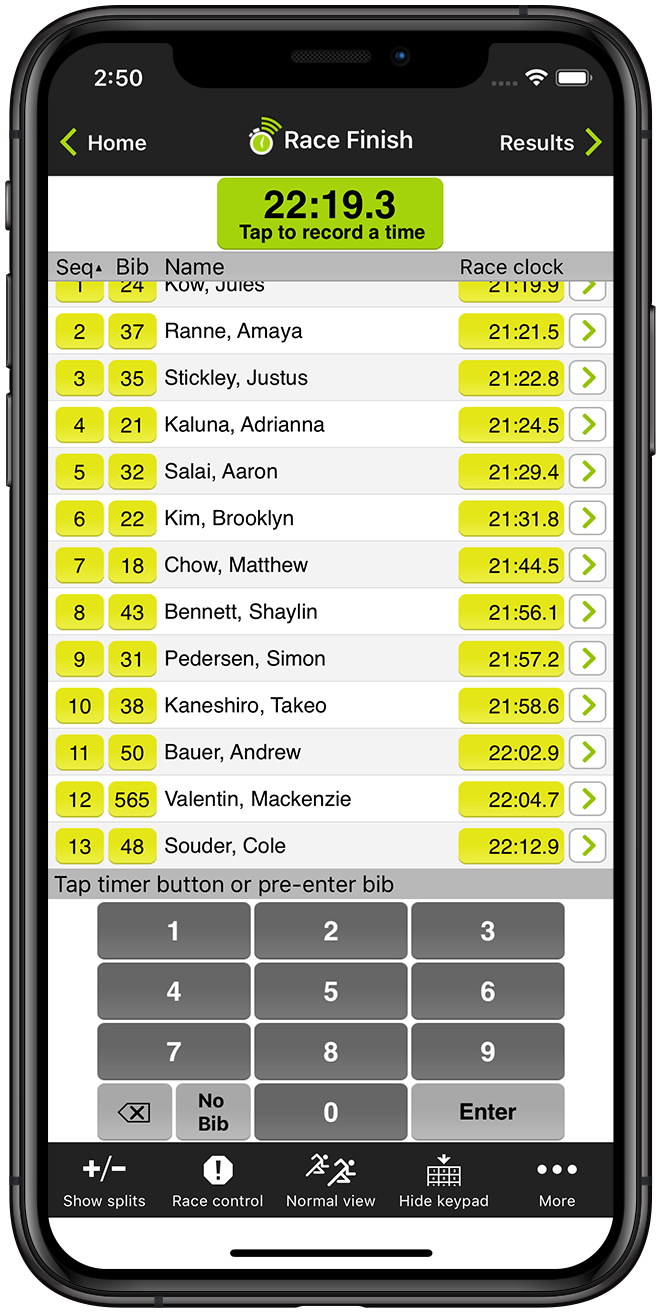
Task: Delete last digit with backspace key
Action: pyautogui.click(x=134, y=1112)
